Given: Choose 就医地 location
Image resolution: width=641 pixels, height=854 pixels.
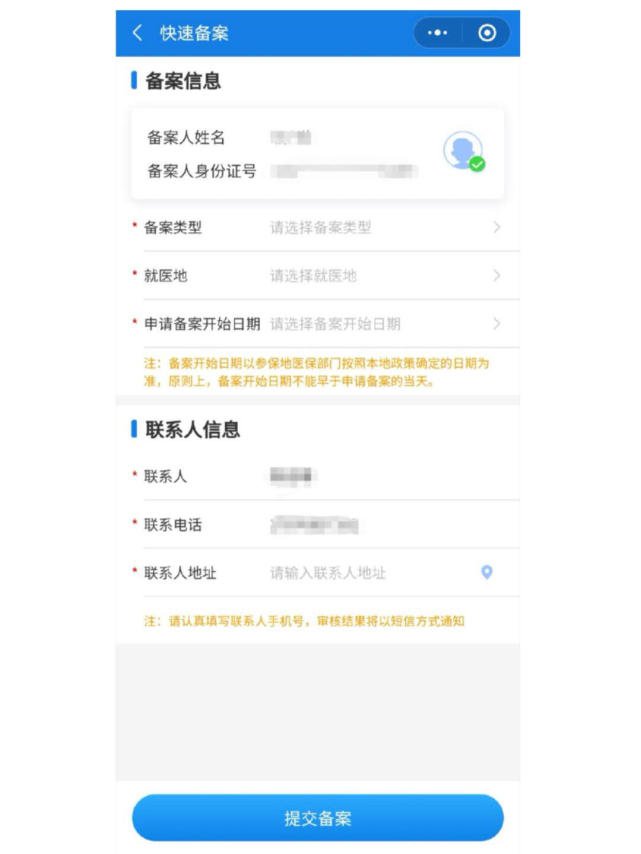Looking at the screenshot, I should click(384, 276).
